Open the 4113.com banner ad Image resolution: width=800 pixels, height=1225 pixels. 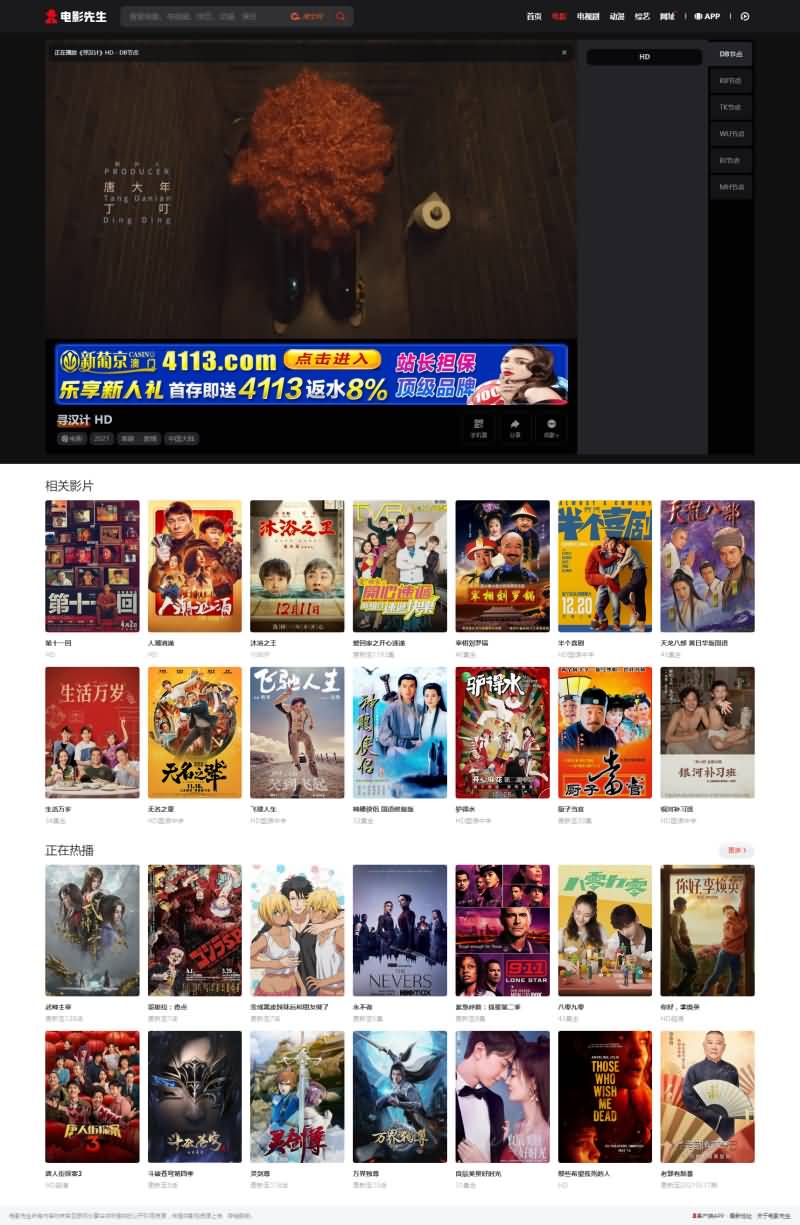[x=311, y=374]
